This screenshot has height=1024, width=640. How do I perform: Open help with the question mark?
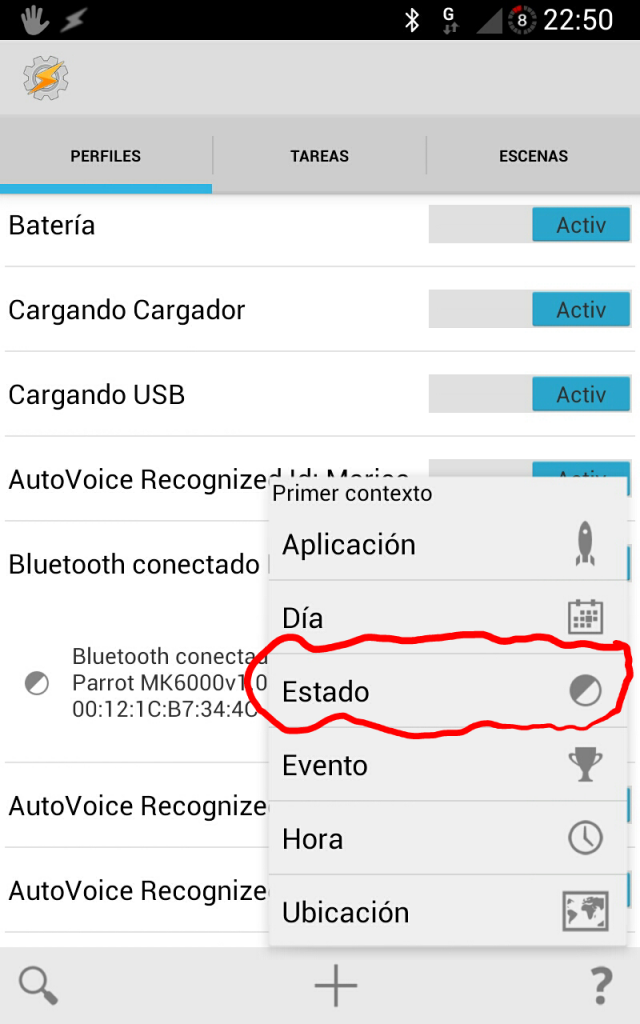600,986
